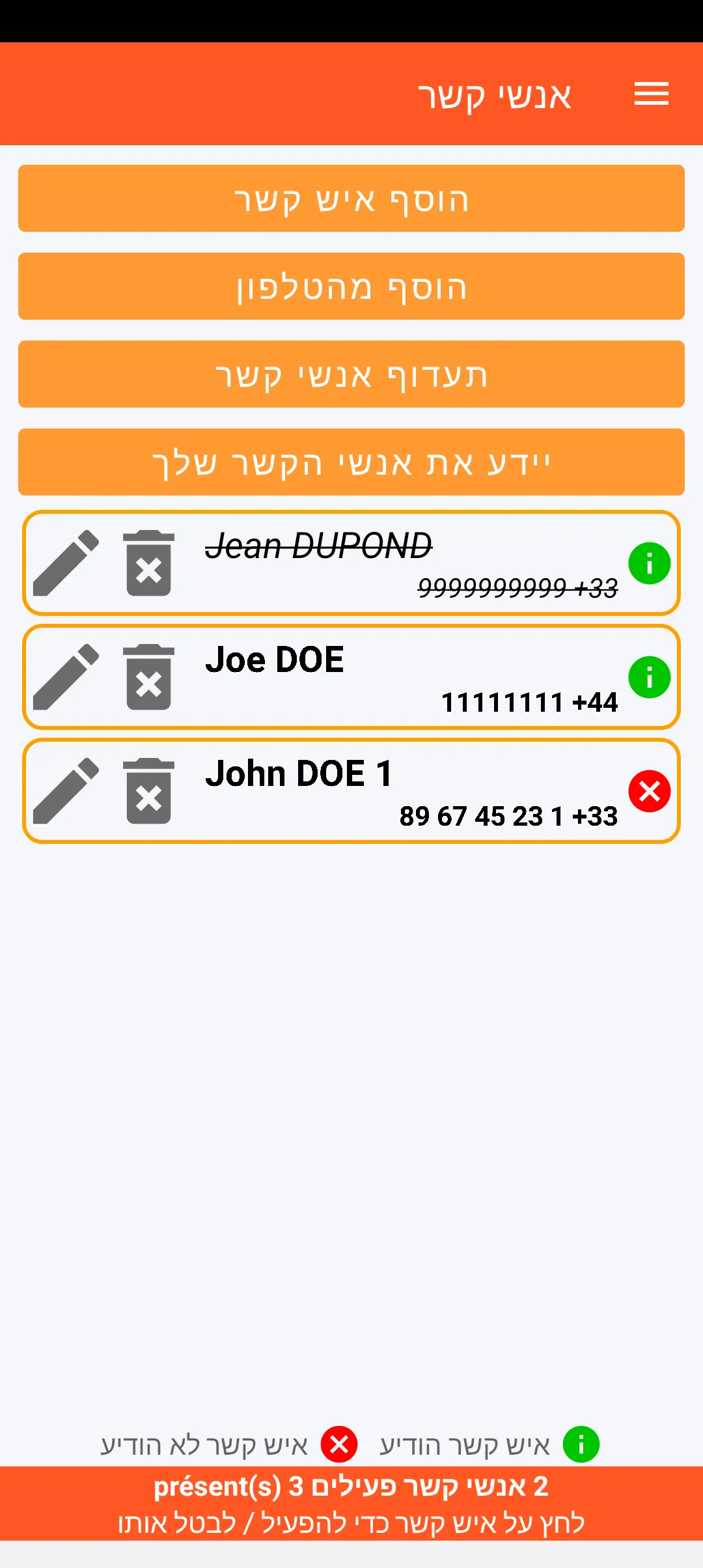703x1568 pixels.
Task: Edit the John DOE 1 contact
Action: pos(66,791)
